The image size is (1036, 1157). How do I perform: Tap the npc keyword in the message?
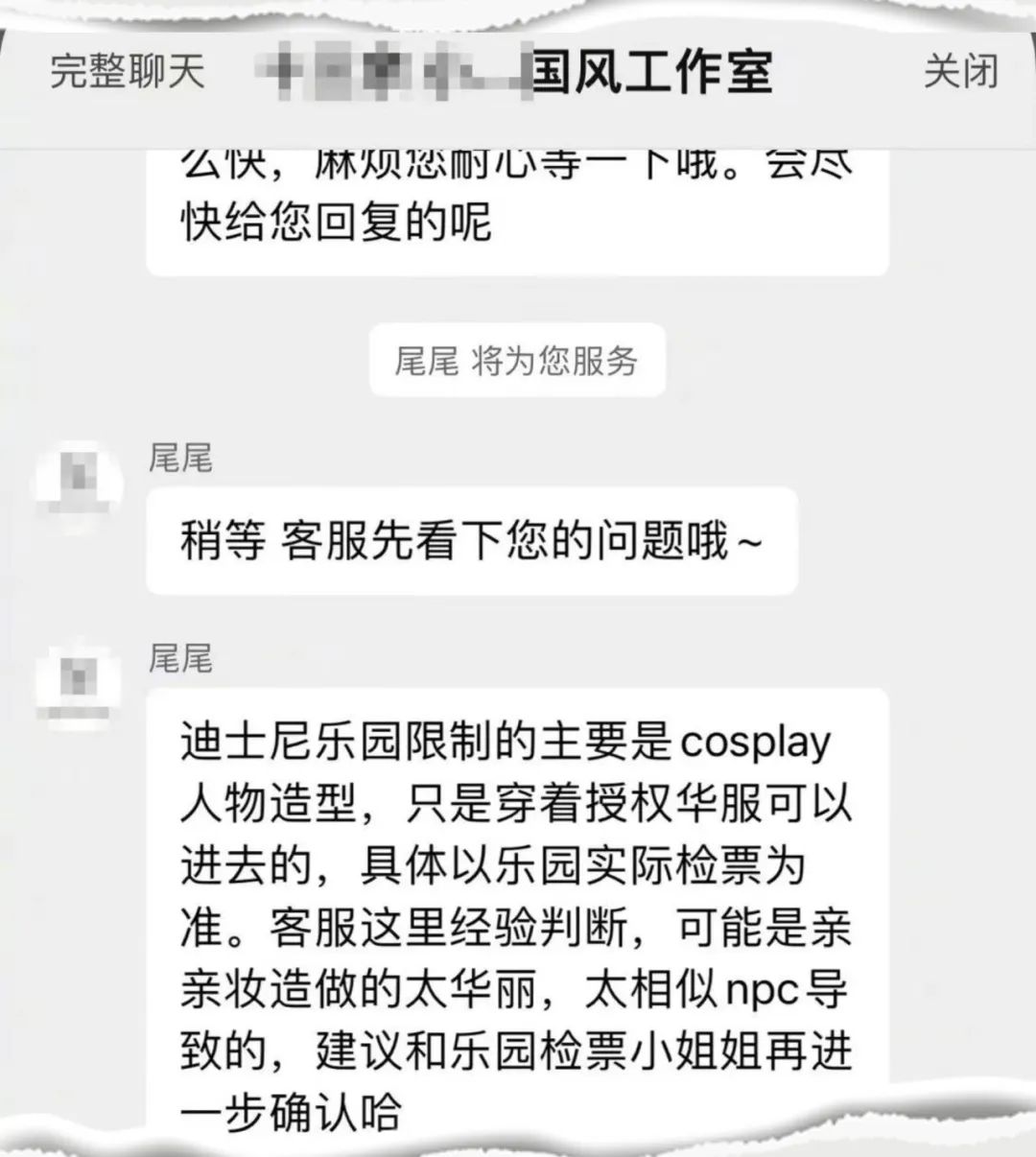[x=758, y=990]
